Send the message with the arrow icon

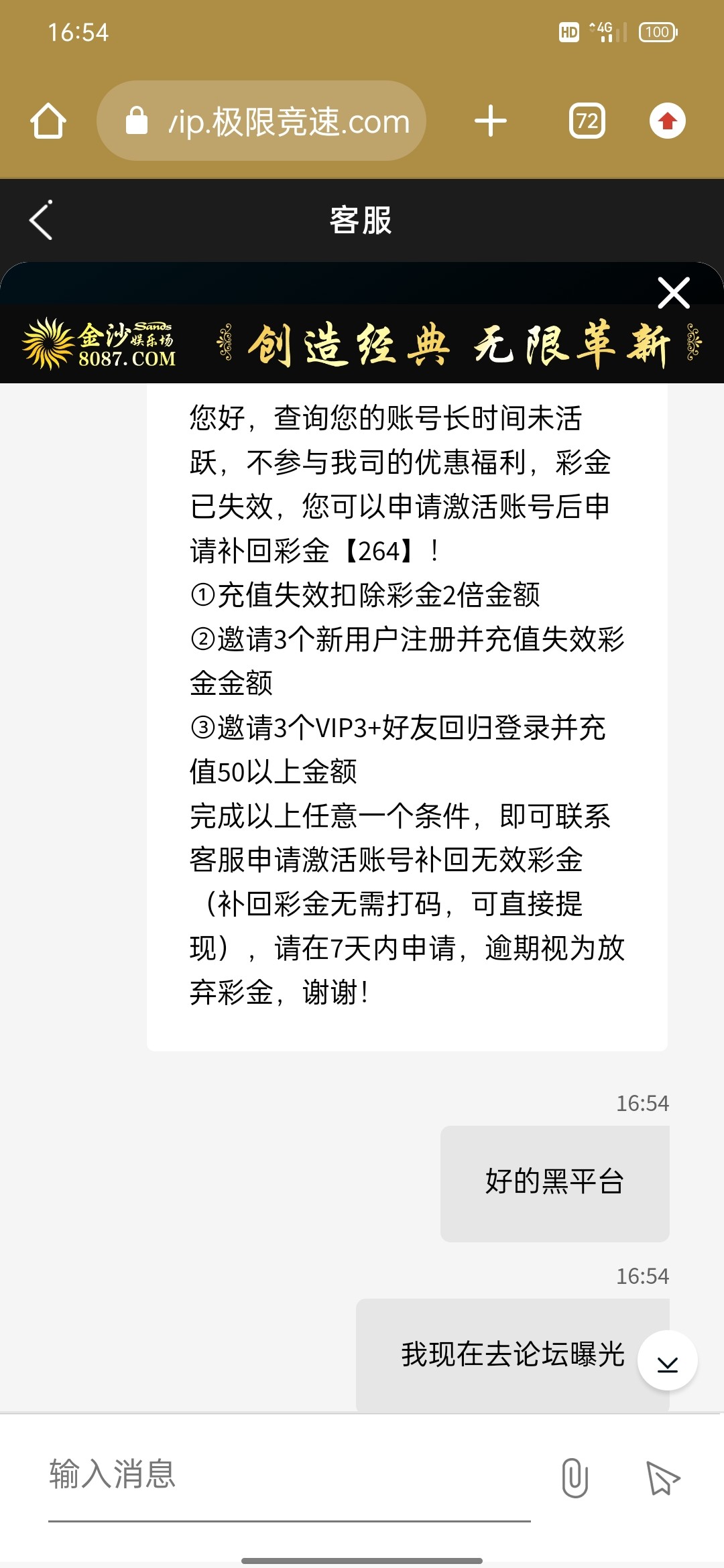[x=662, y=1478]
